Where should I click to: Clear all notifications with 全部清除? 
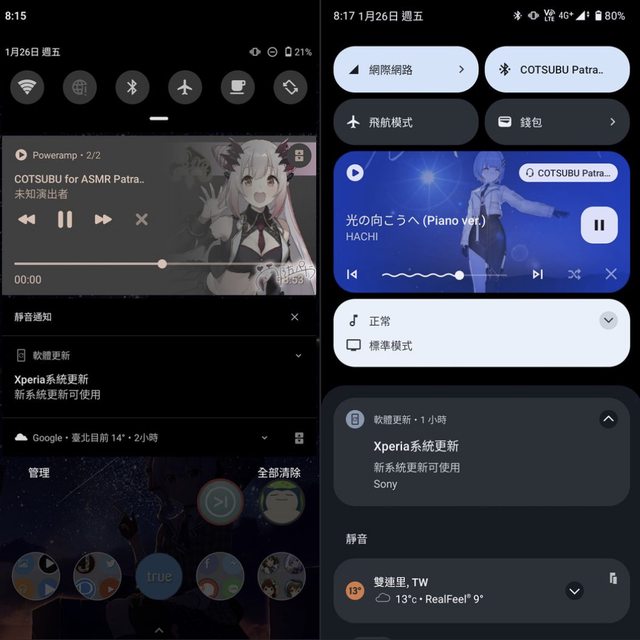point(279,473)
